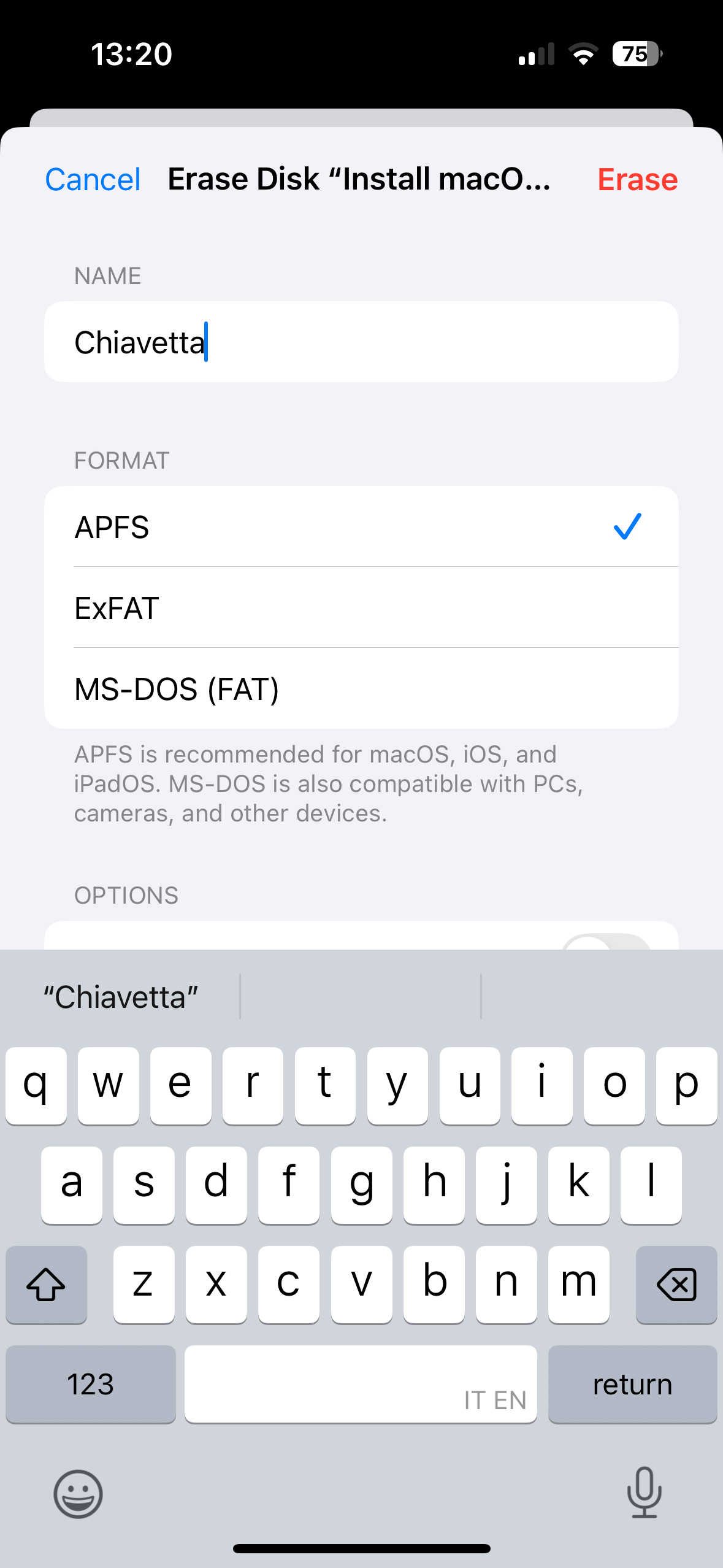This screenshot has width=723, height=1568.
Task: Choose the ExFAT format
Action: [361, 608]
